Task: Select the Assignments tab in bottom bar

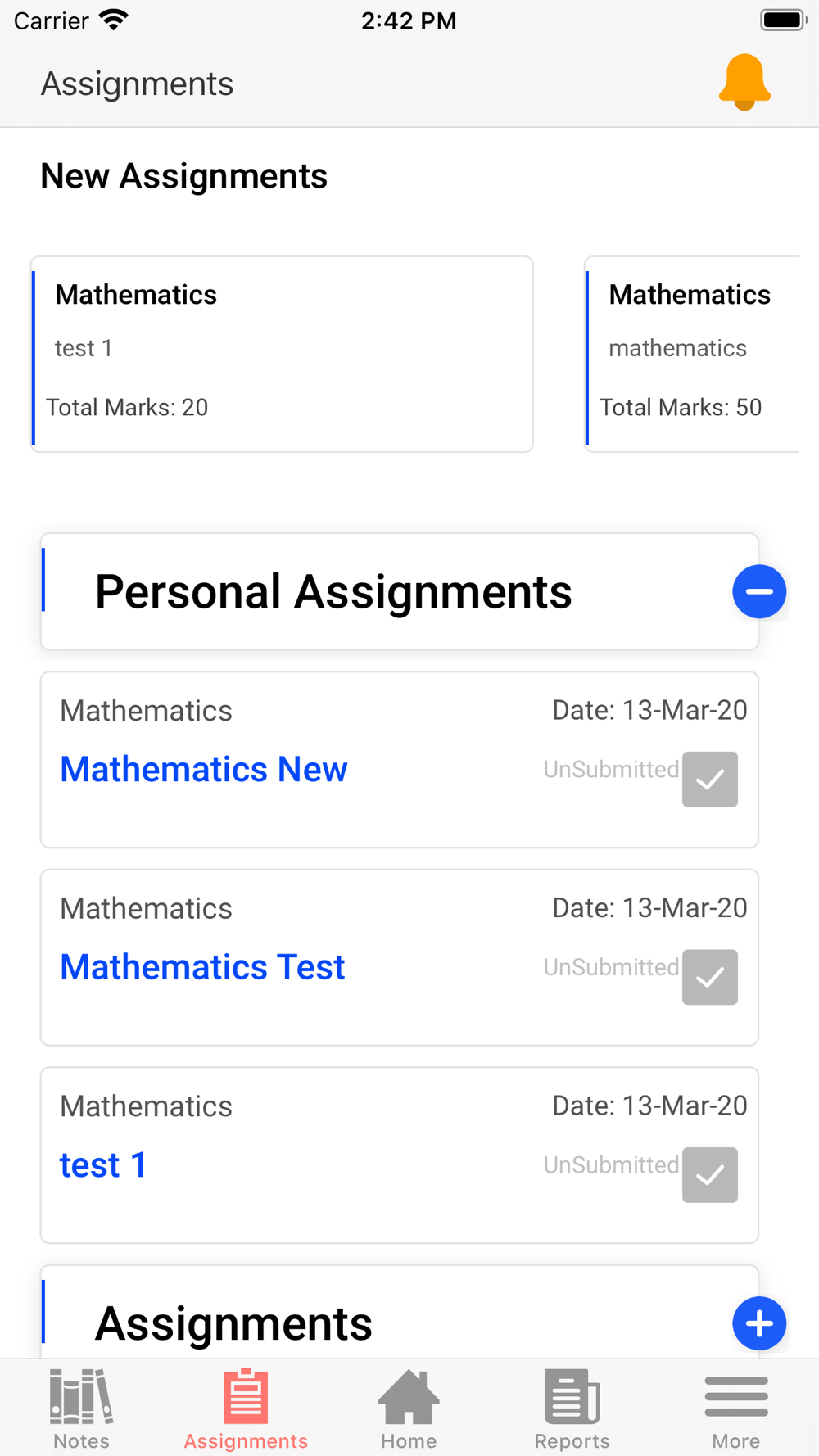Action: point(246,1409)
